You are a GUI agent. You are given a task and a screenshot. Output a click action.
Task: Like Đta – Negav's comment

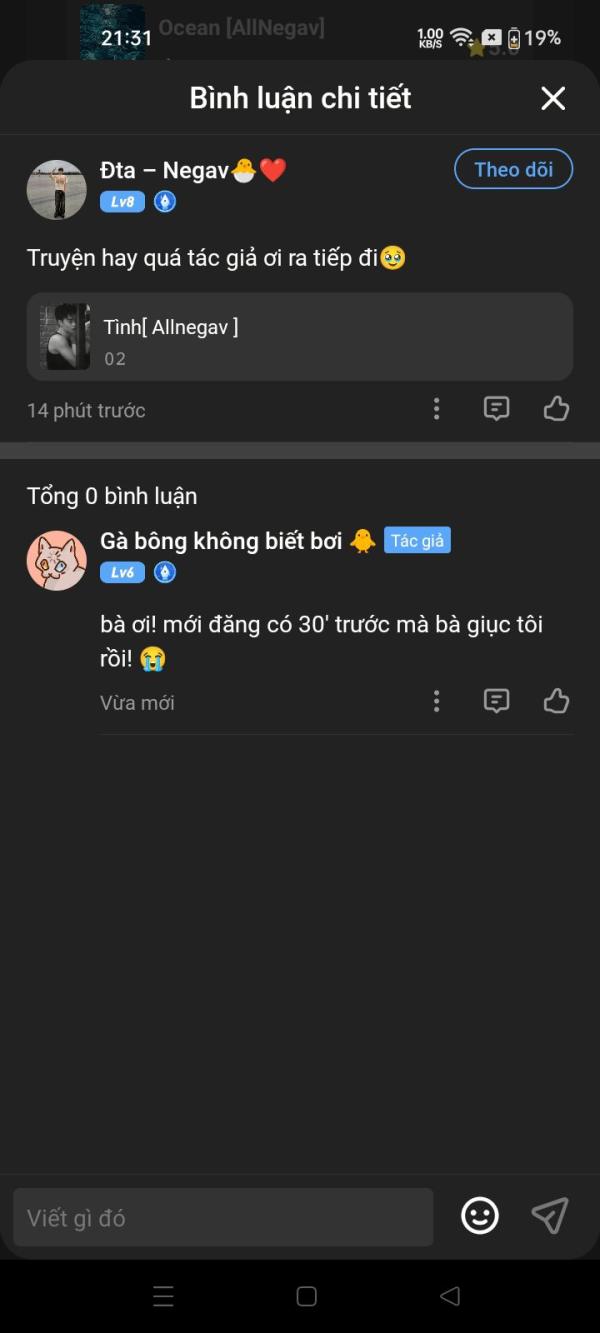tap(556, 408)
